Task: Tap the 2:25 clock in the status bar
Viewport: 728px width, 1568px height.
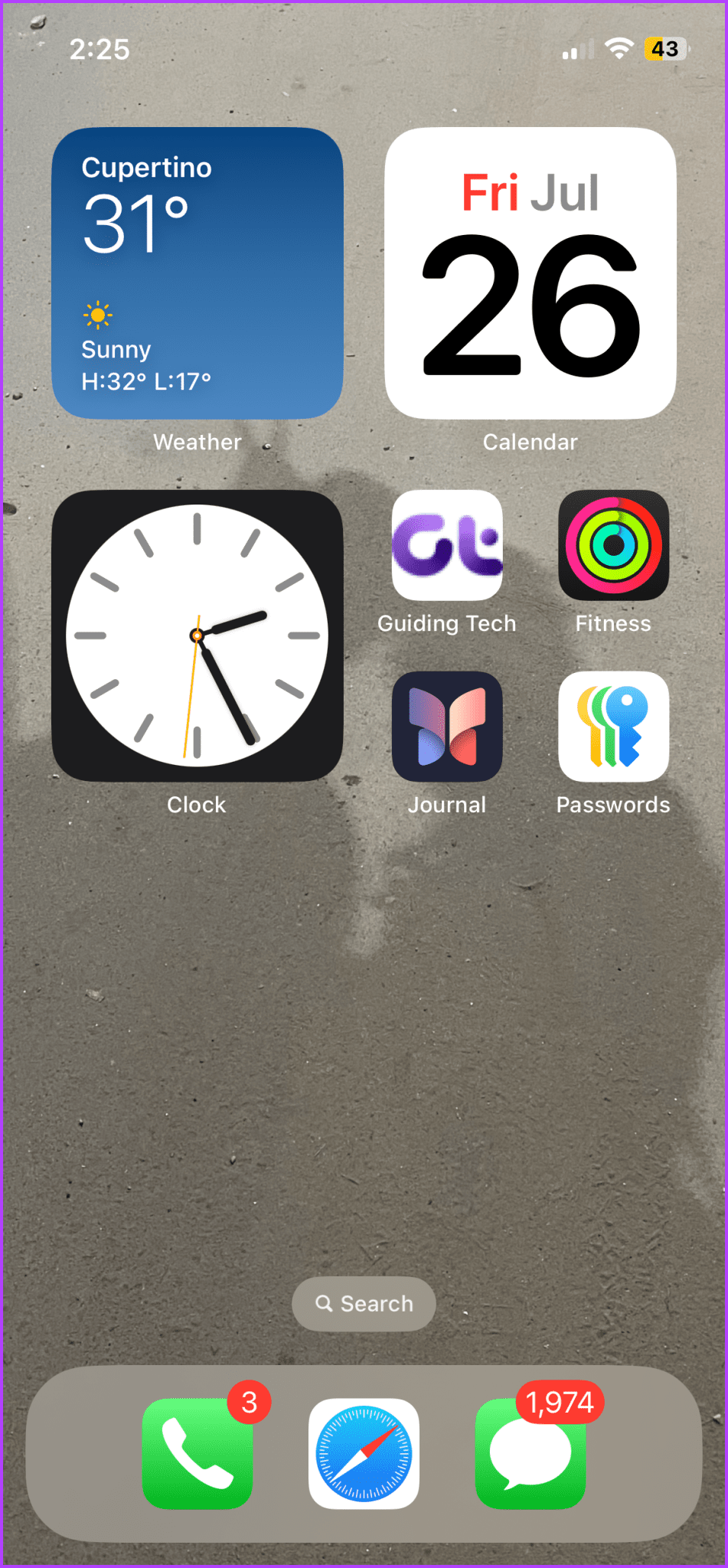Action: (x=100, y=49)
